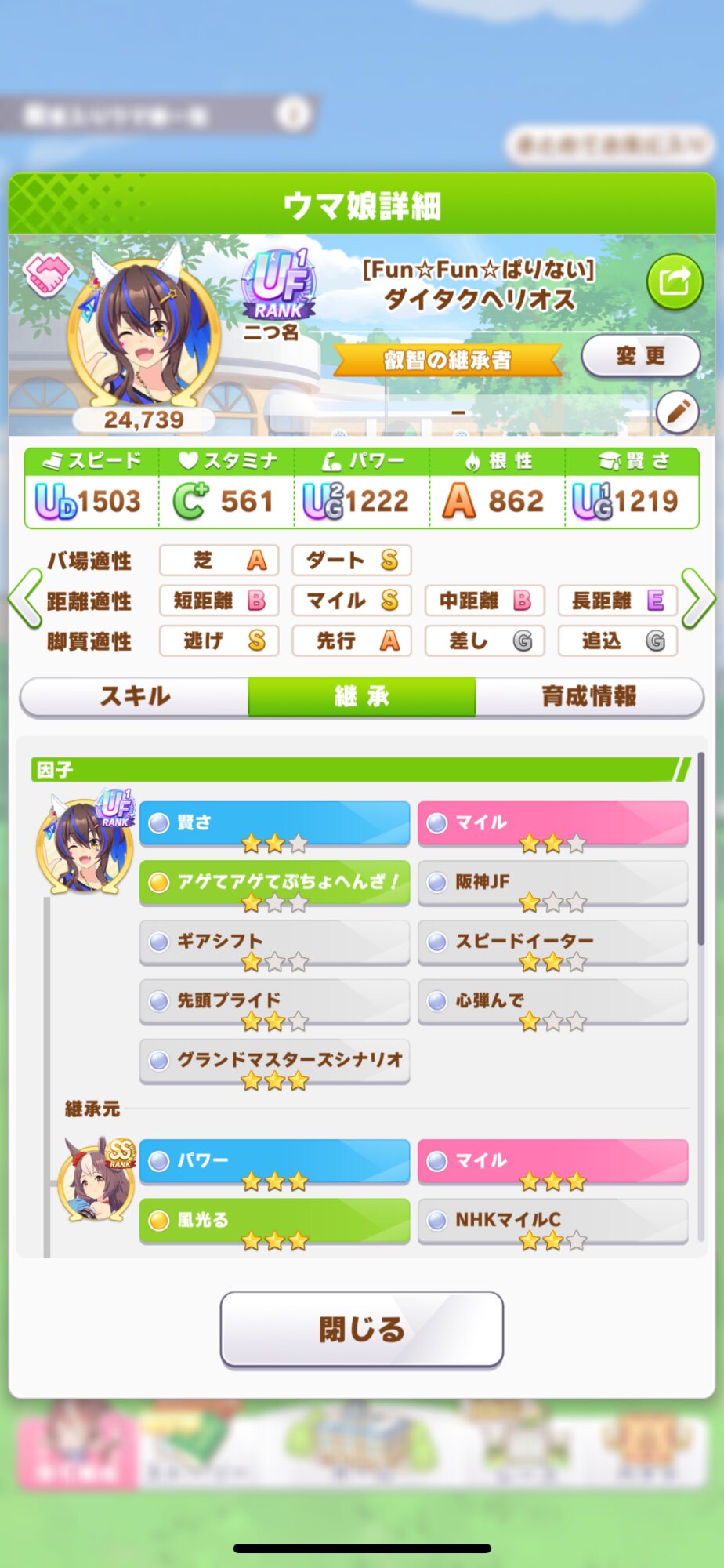Image resolution: width=724 pixels, height=1568 pixels.
Task: Tap the pink handshake icon
Action: [x=48, y=274]
